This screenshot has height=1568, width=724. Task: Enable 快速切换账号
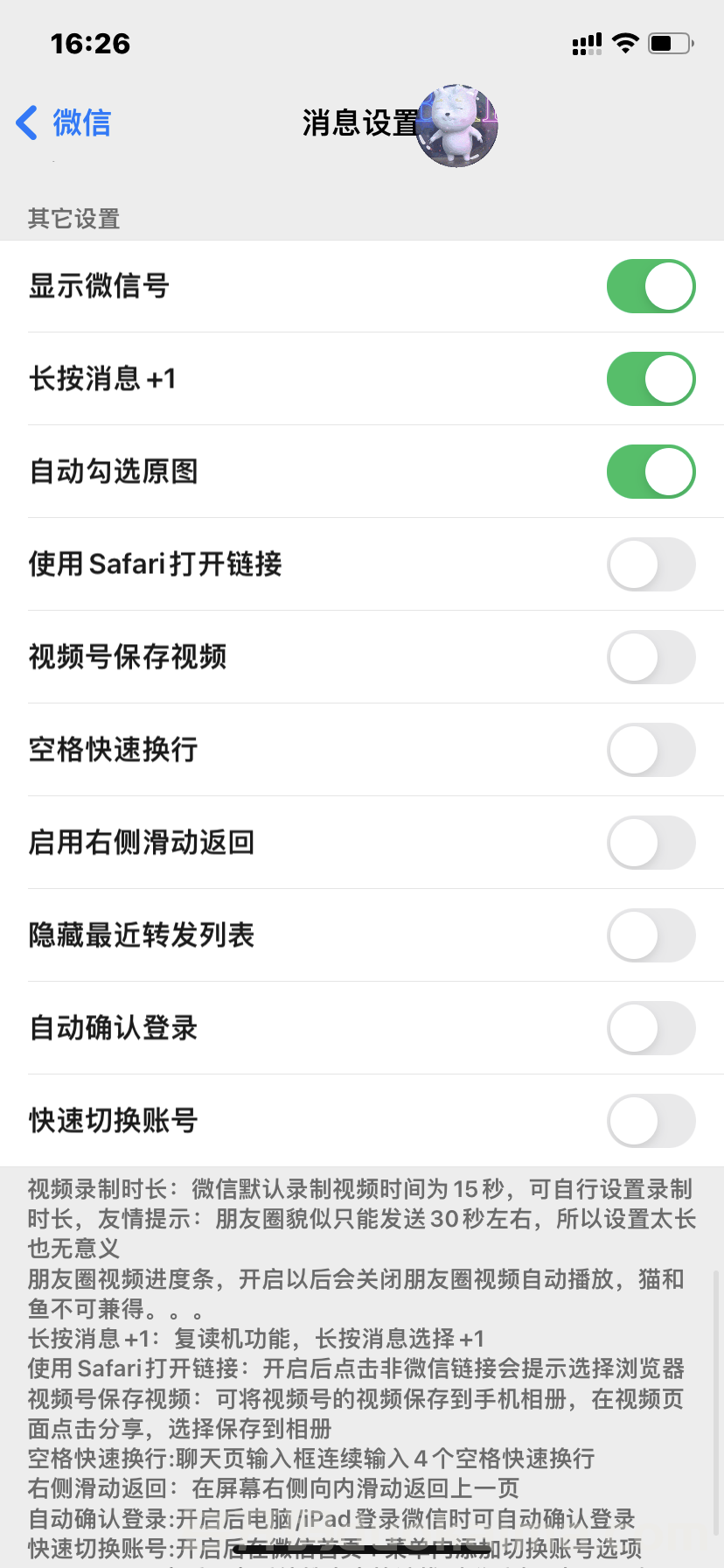click(651, 1121)
